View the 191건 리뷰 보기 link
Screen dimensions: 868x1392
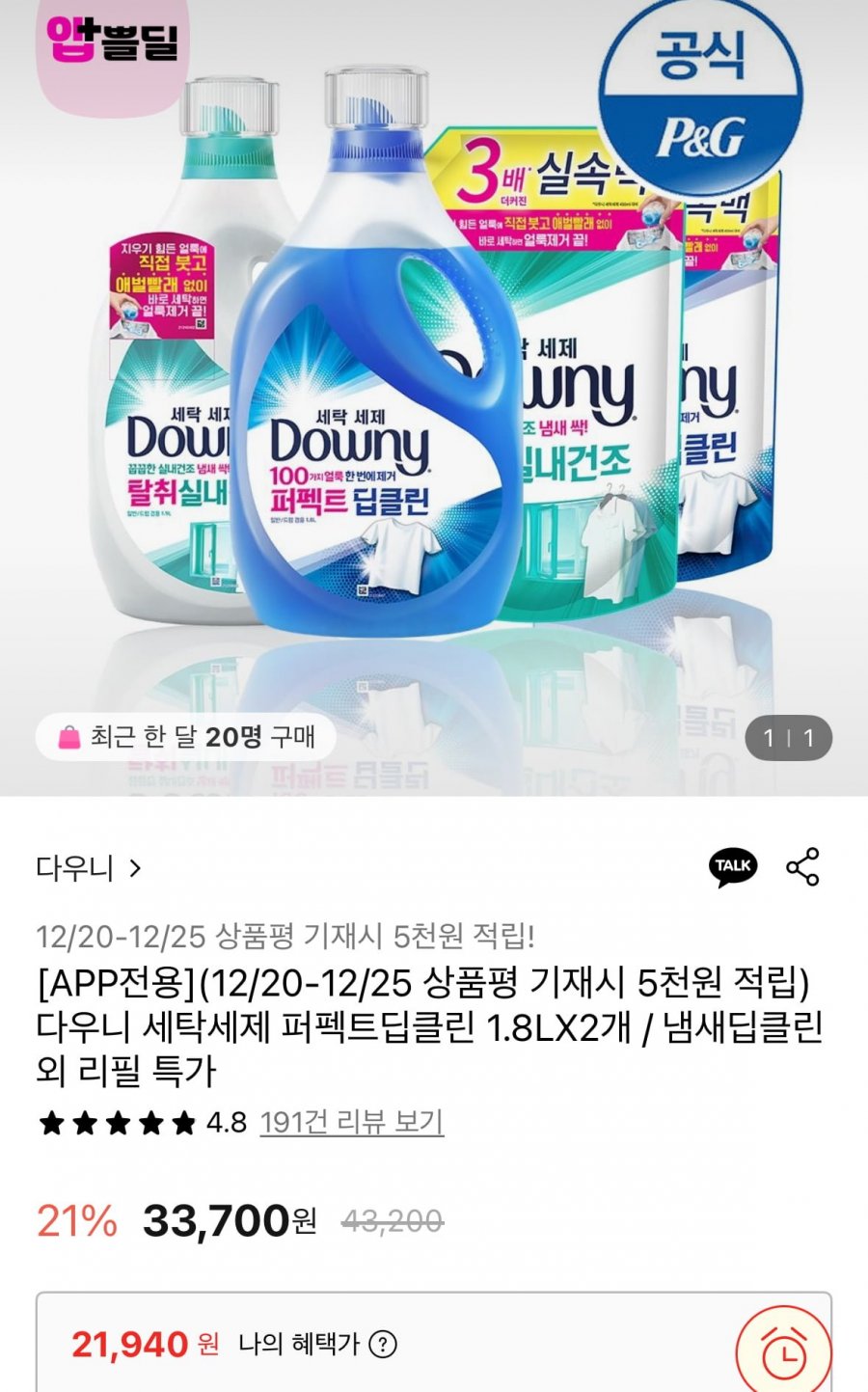click(351, 1122)
